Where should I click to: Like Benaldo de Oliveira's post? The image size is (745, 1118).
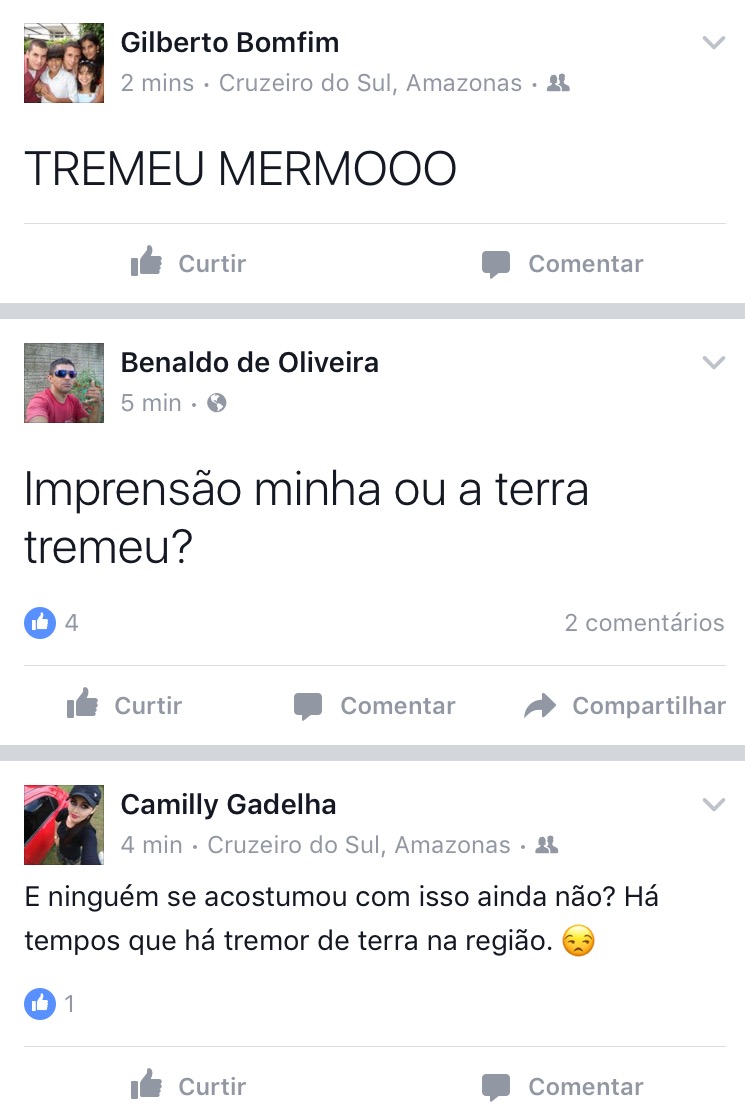(x=125, y=706)
